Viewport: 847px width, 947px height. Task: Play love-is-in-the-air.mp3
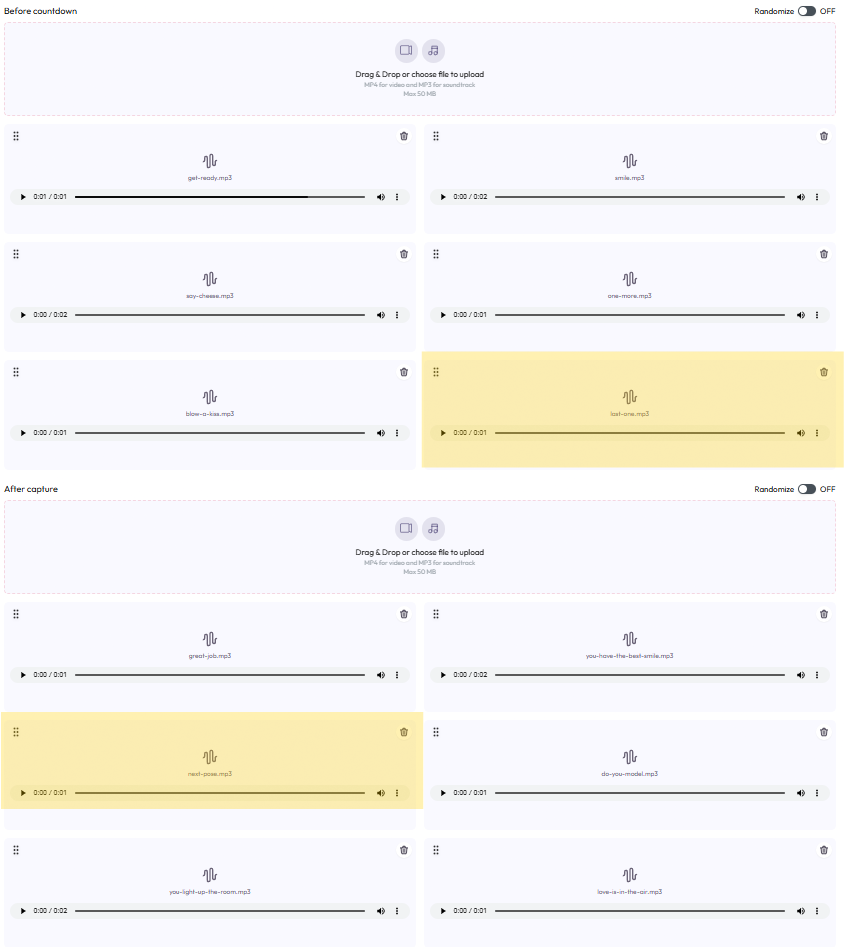[443, 911]
